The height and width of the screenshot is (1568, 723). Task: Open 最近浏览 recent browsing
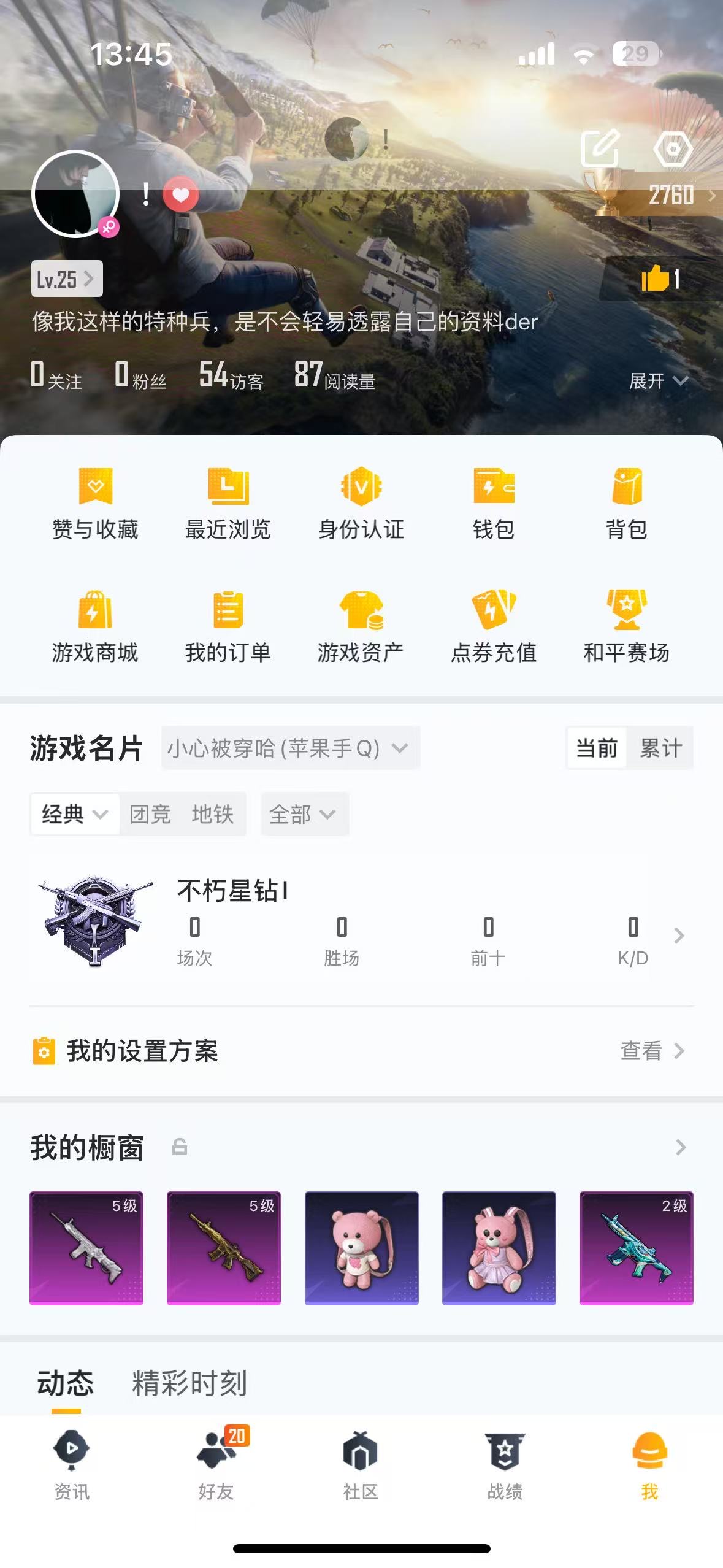[228, 504]
